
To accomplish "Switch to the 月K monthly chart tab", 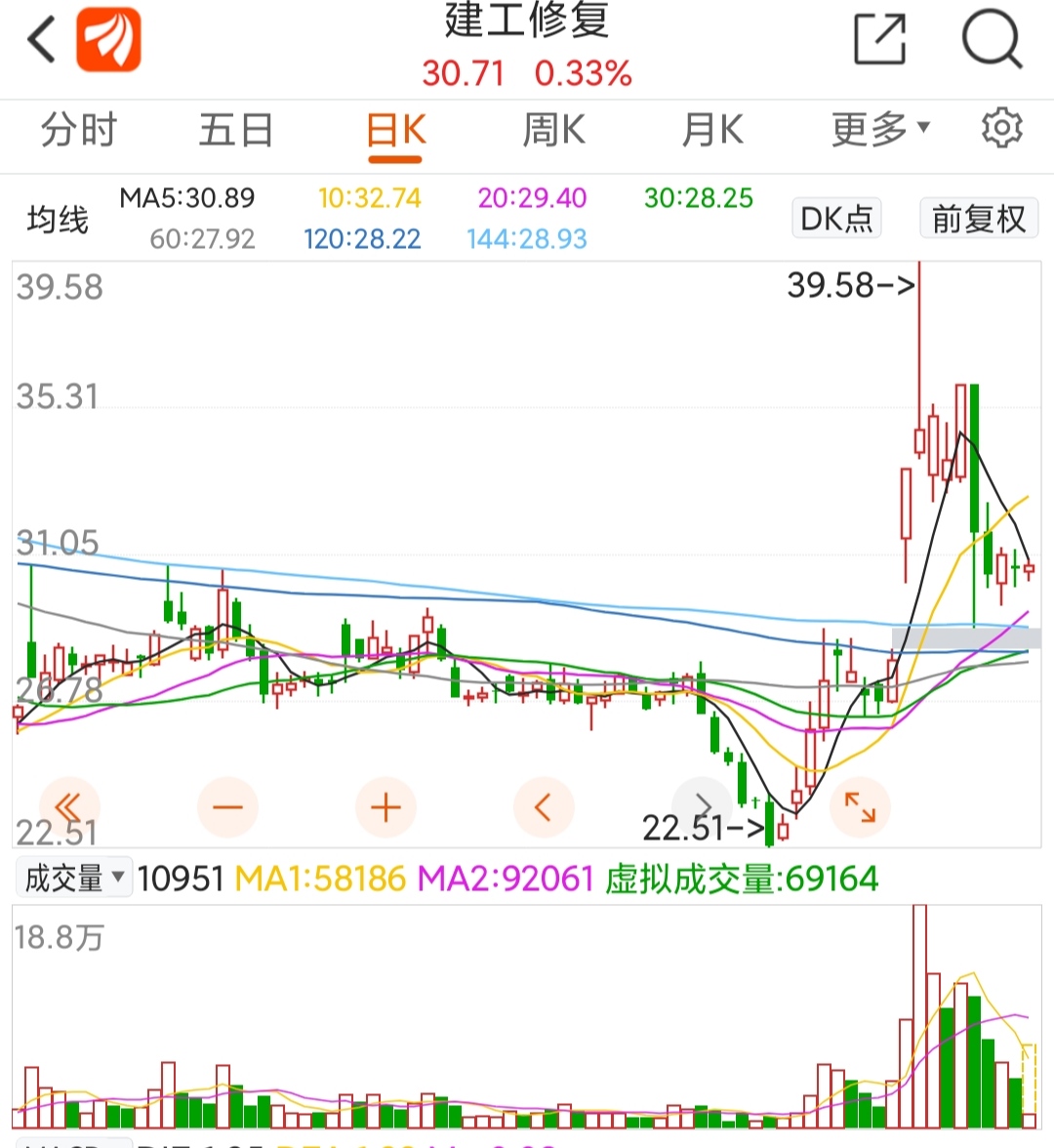I will (x=711, y=127).
